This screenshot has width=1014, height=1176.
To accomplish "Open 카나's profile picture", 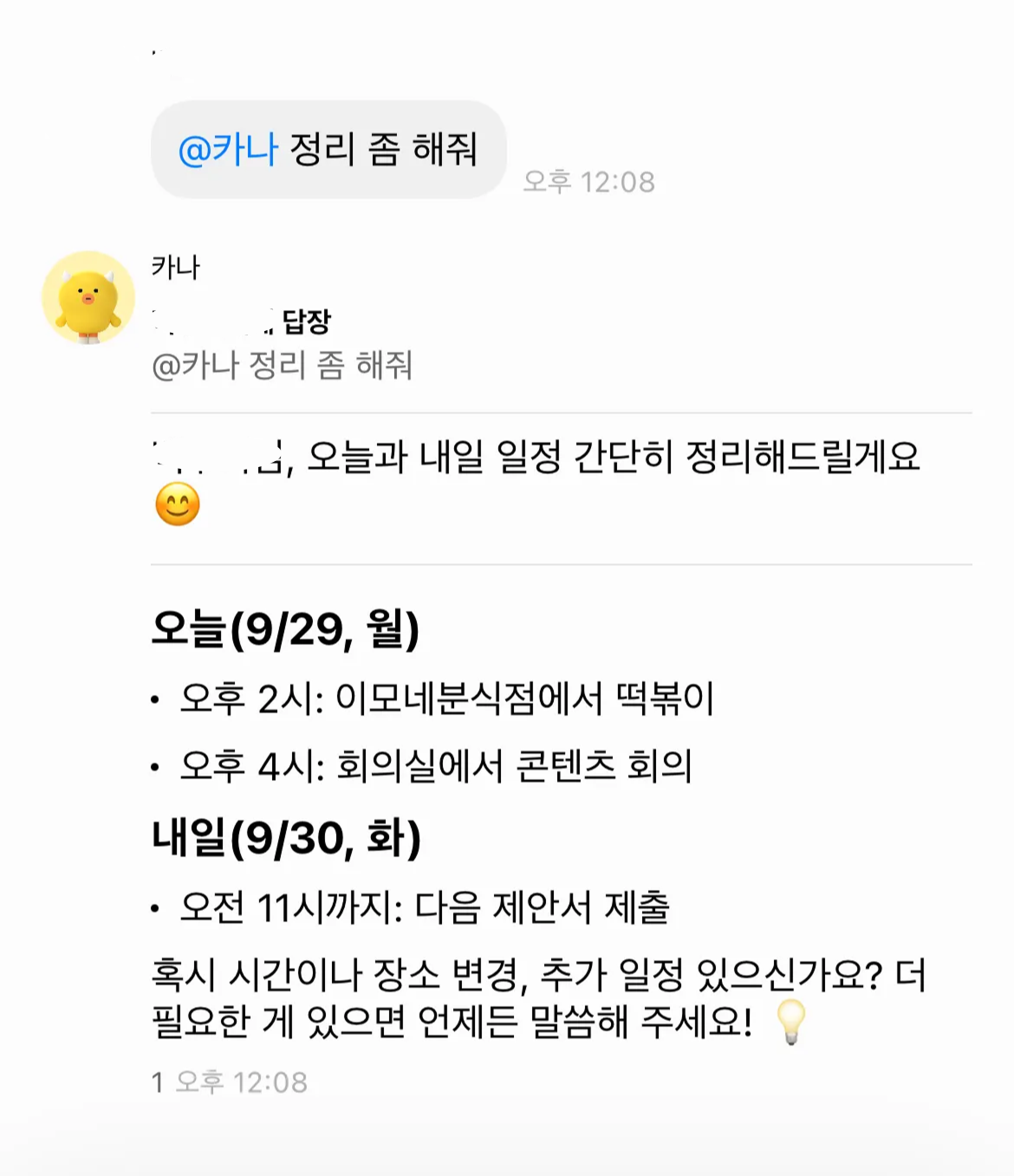I will [88, 297].
